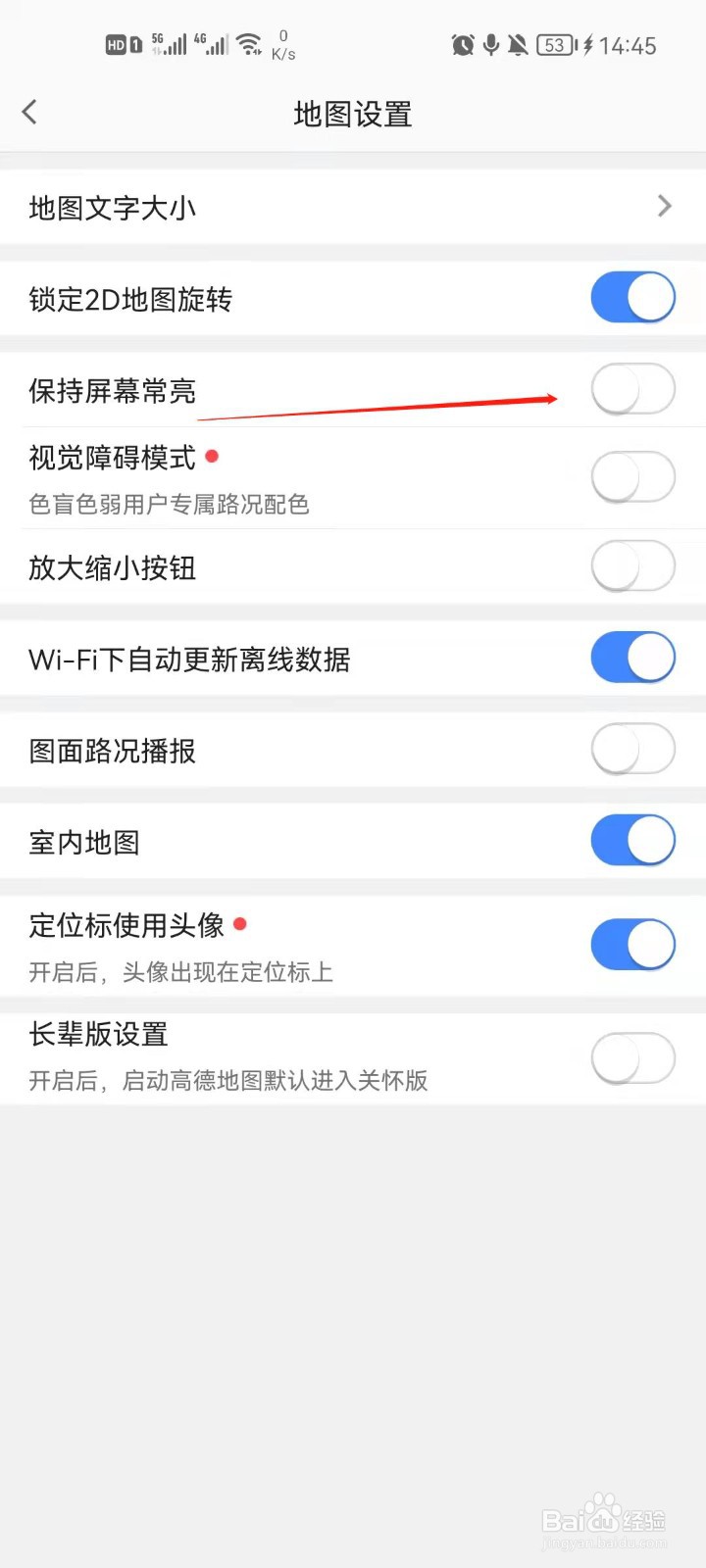Enable the 保持屏幕常亮 switch

(x=632, y=388)
